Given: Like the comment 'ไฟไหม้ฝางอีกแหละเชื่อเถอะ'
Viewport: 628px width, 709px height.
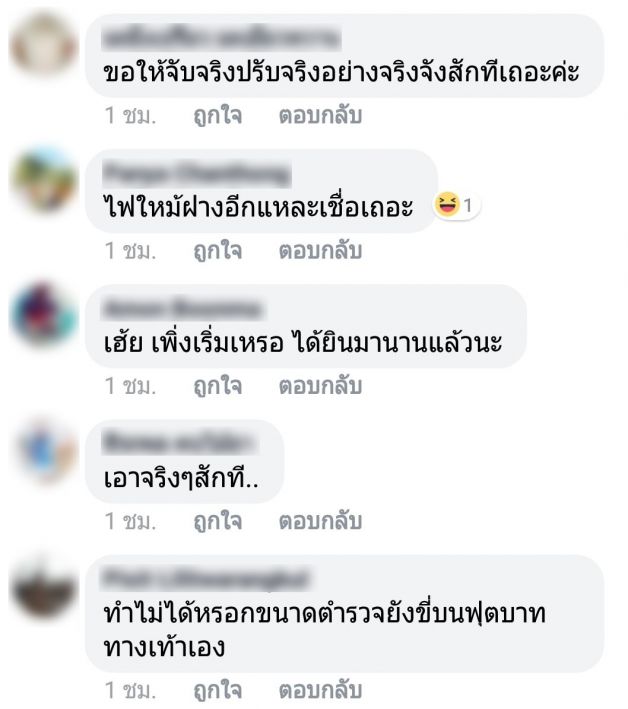Looking at the screenshot, I should pyautogui.click(x=218, y=252).
